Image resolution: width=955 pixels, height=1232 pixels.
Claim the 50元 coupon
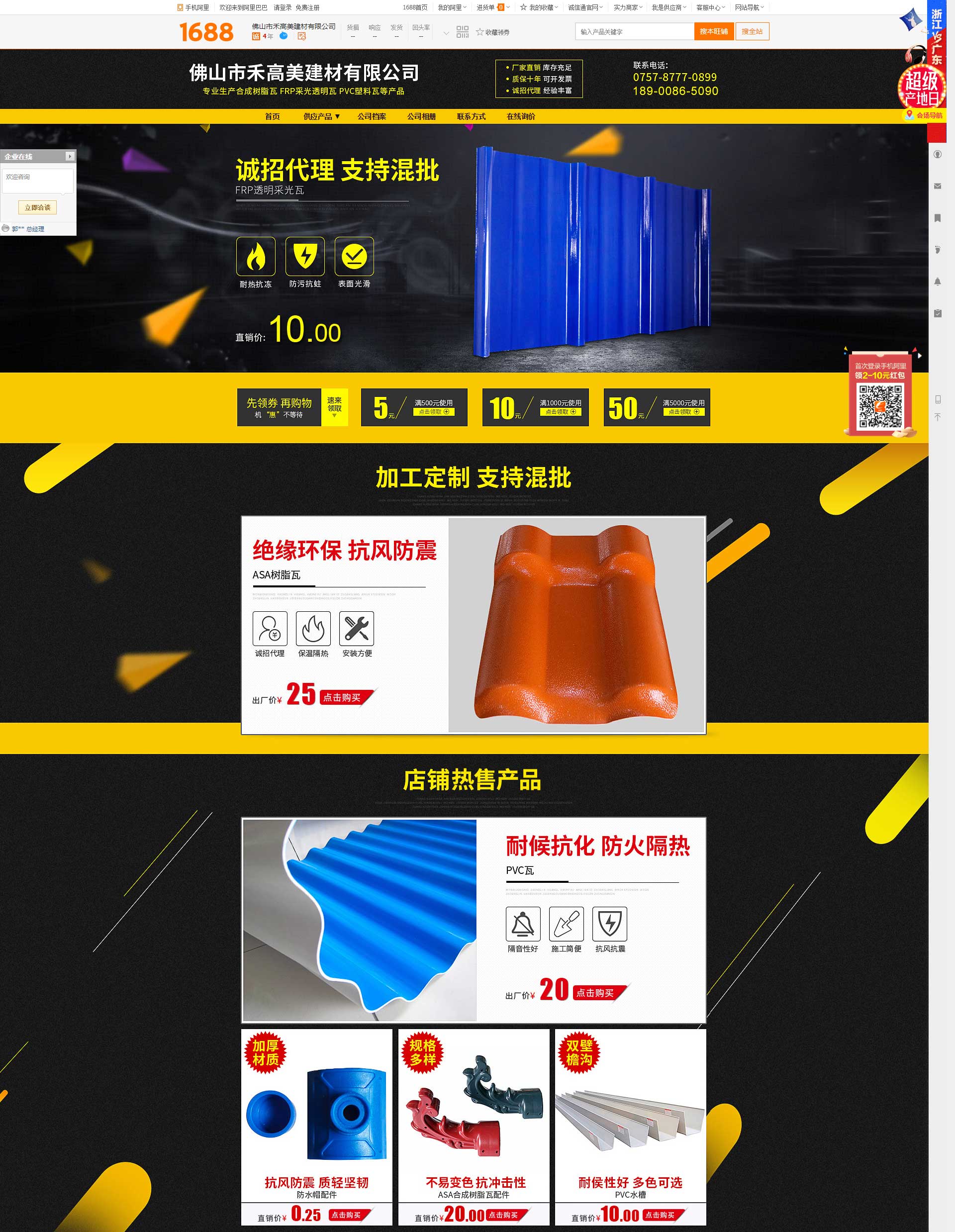pos(683,412)
